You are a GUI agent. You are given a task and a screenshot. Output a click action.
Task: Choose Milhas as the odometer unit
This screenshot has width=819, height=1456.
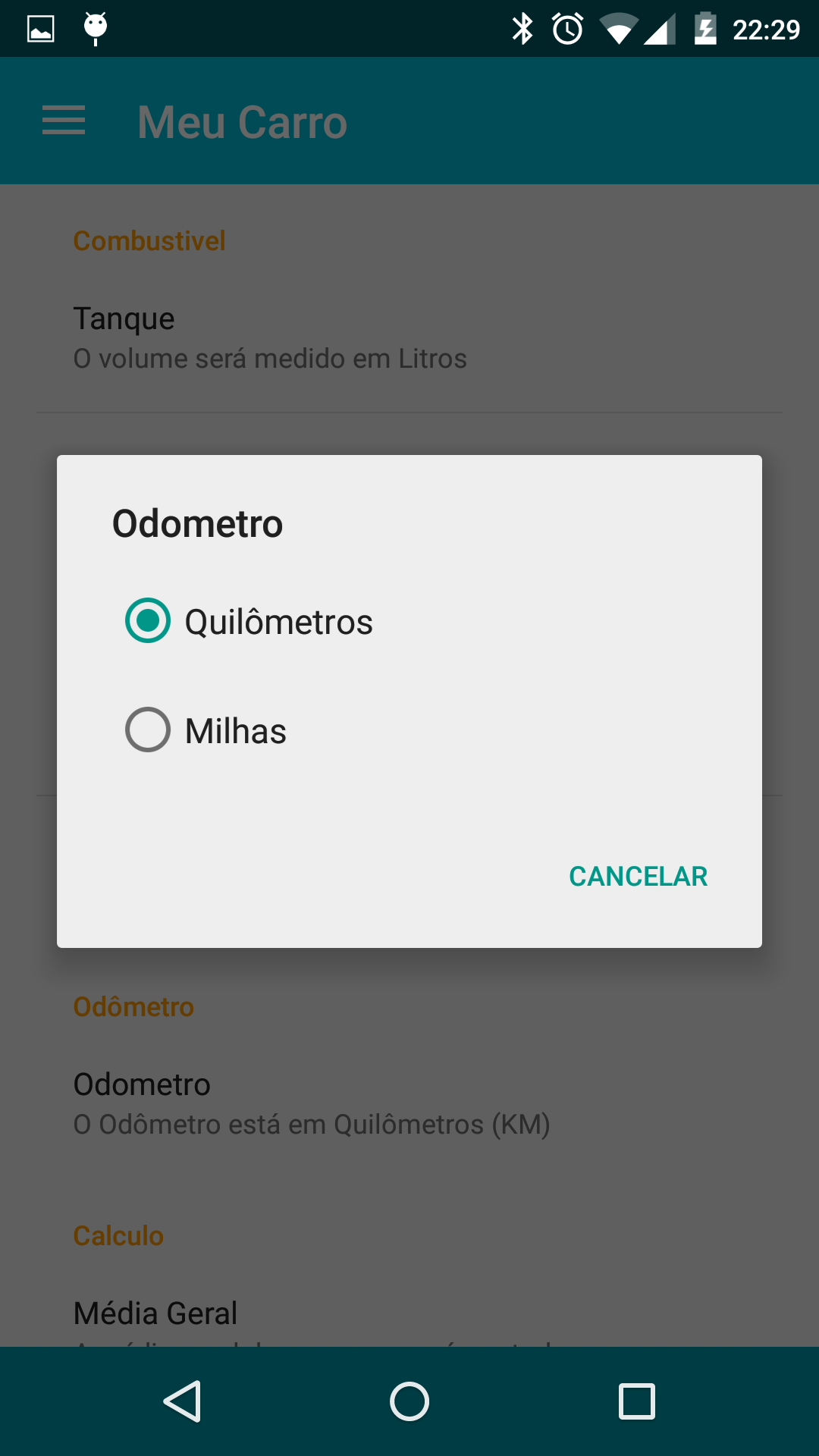coord(409,730)
